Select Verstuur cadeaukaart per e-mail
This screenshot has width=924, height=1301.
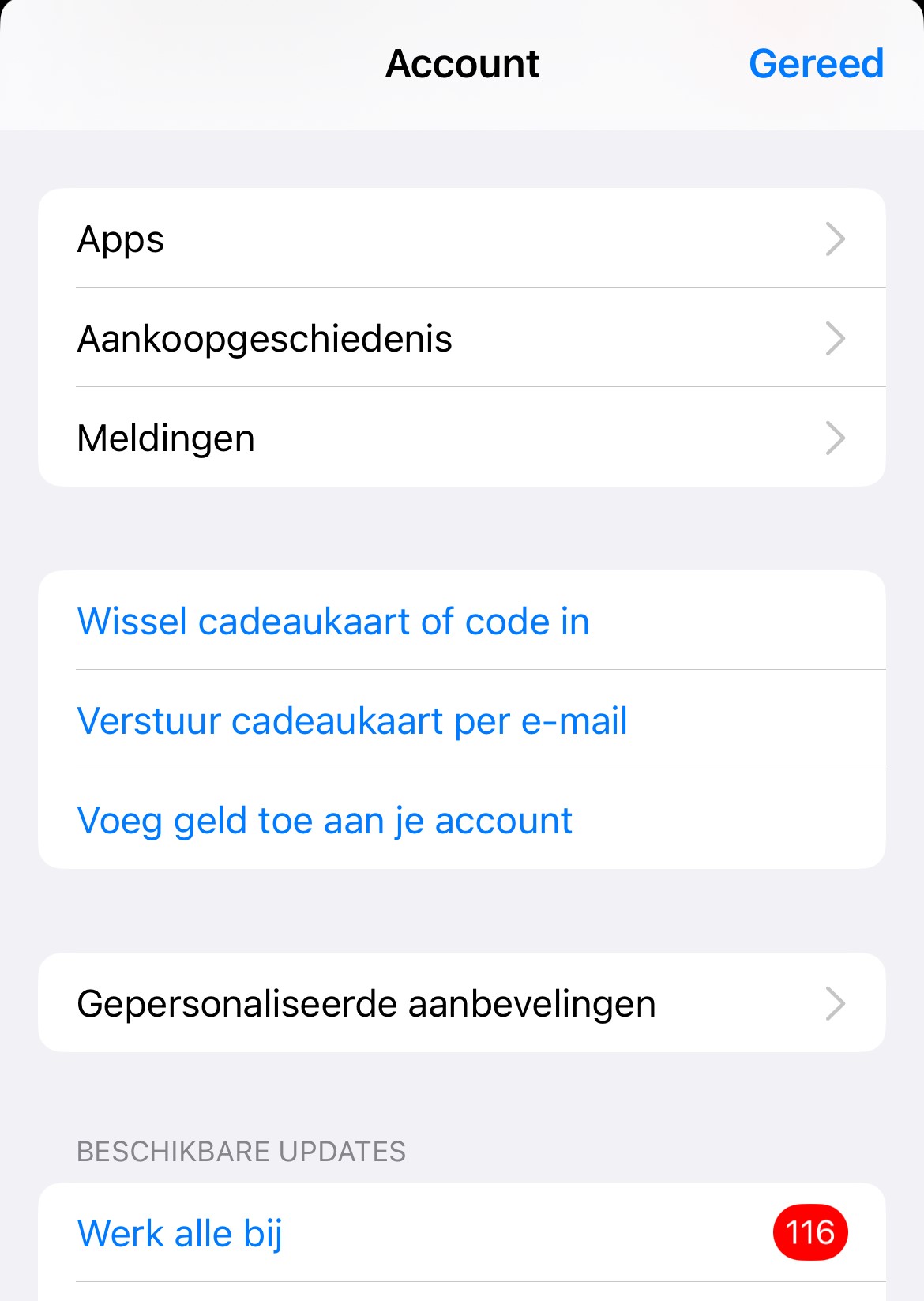coord(352,720)
